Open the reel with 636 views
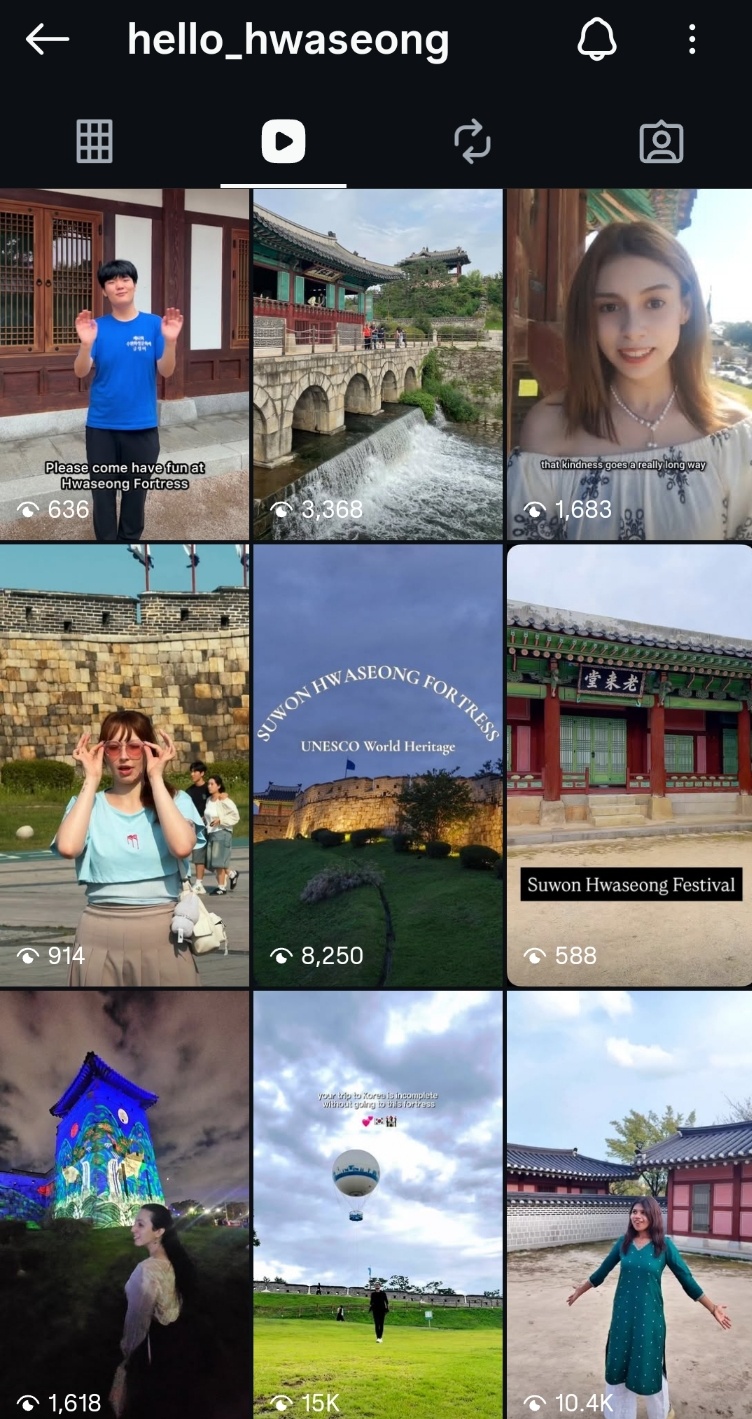 (124, 364)
